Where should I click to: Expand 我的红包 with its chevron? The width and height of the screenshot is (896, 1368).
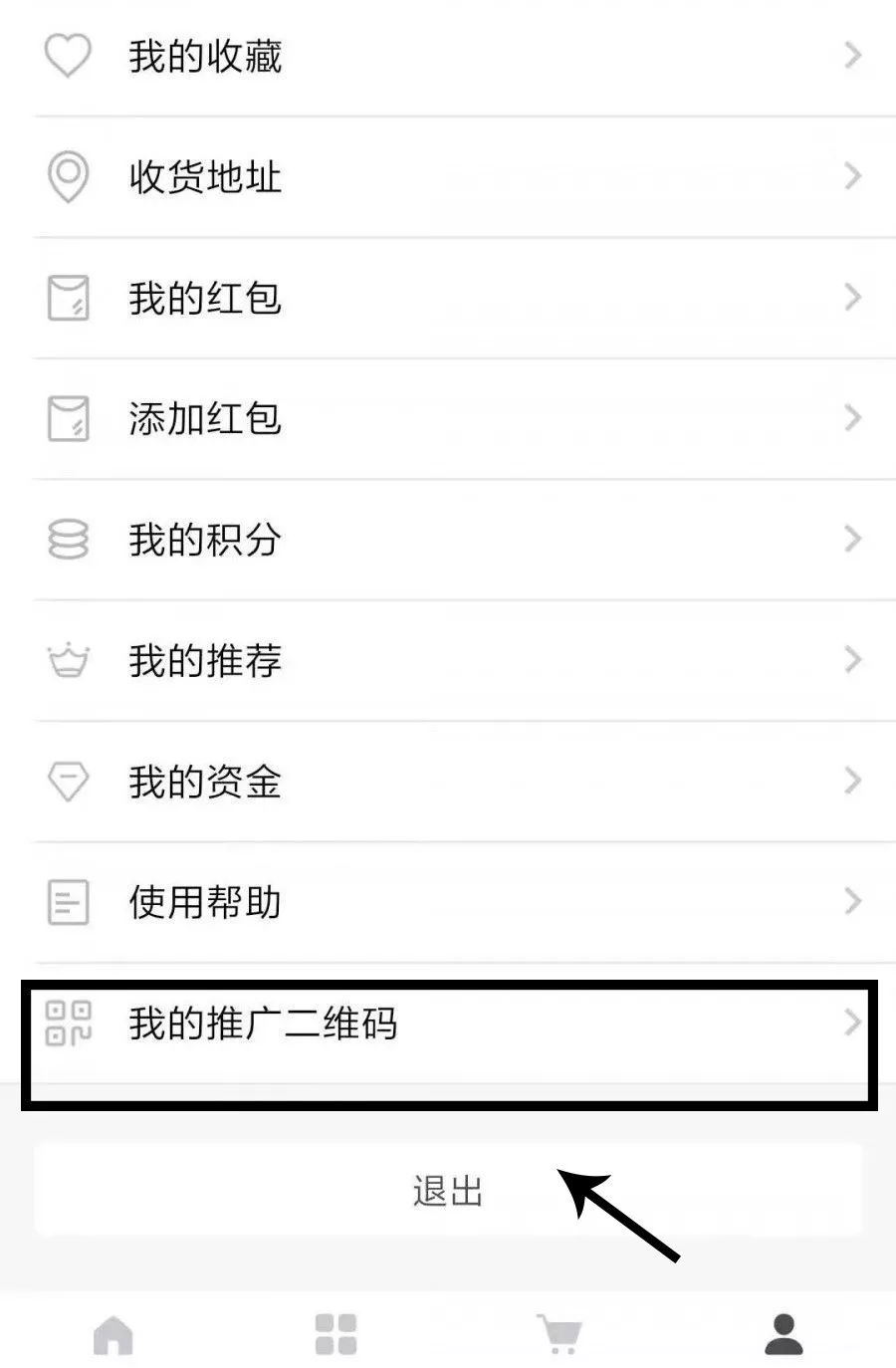tap(853, 297)
